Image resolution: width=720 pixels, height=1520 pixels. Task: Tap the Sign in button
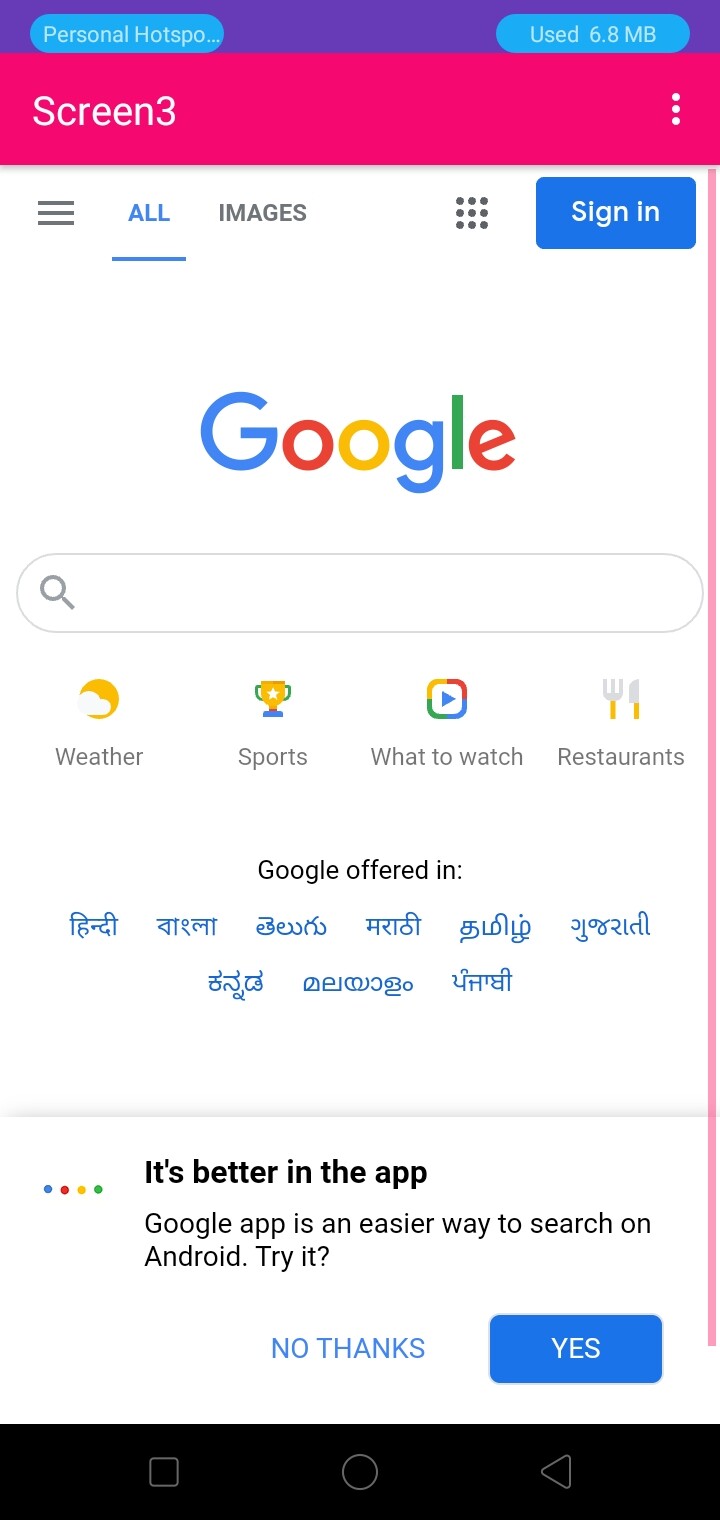615,212
